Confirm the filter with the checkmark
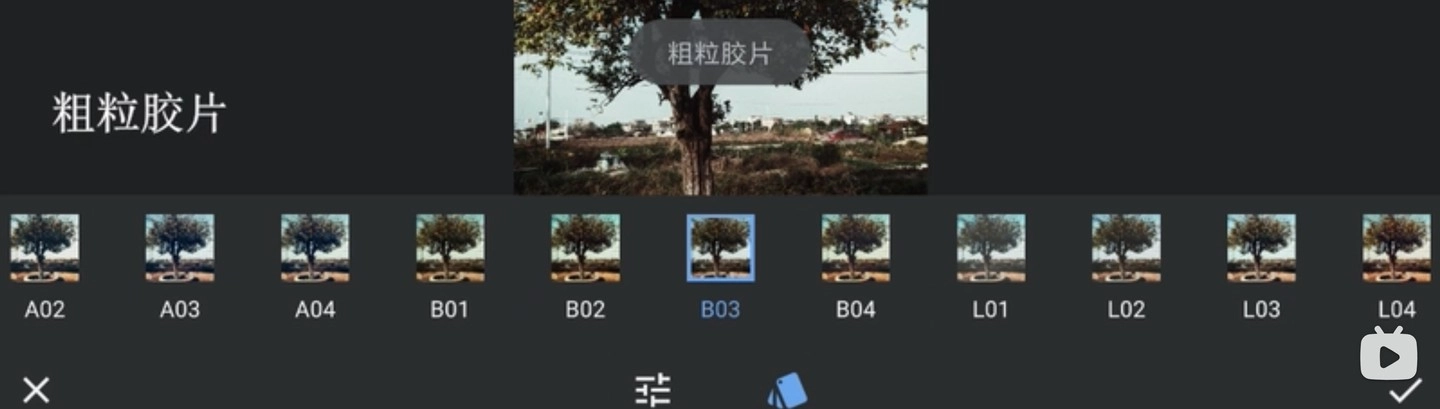Viewport: 1440px width, 409px height. point(1405,391)
